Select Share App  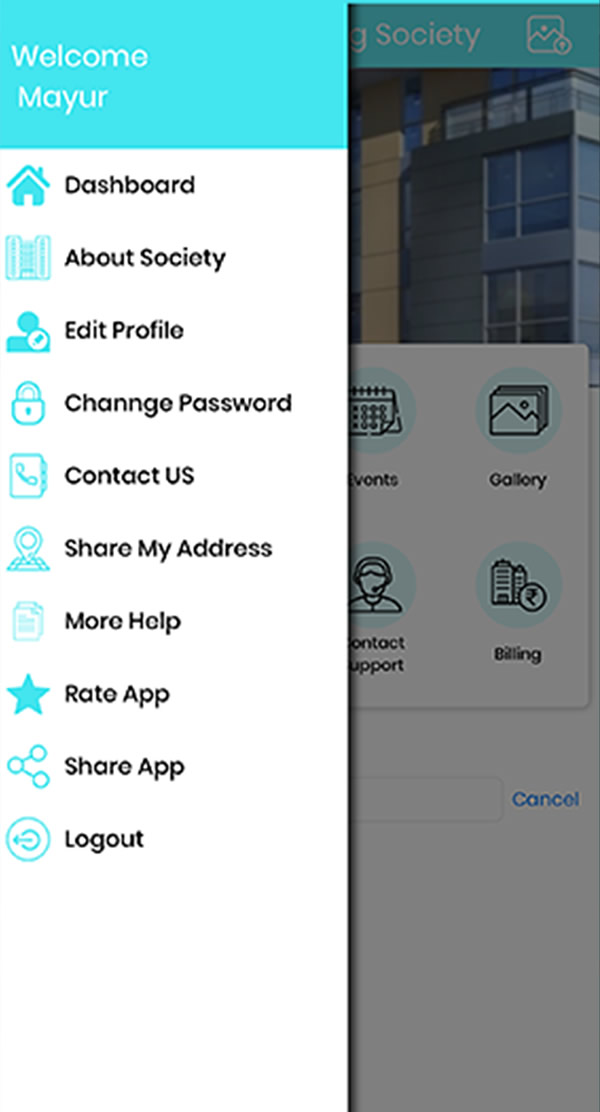tap(174, 766)
